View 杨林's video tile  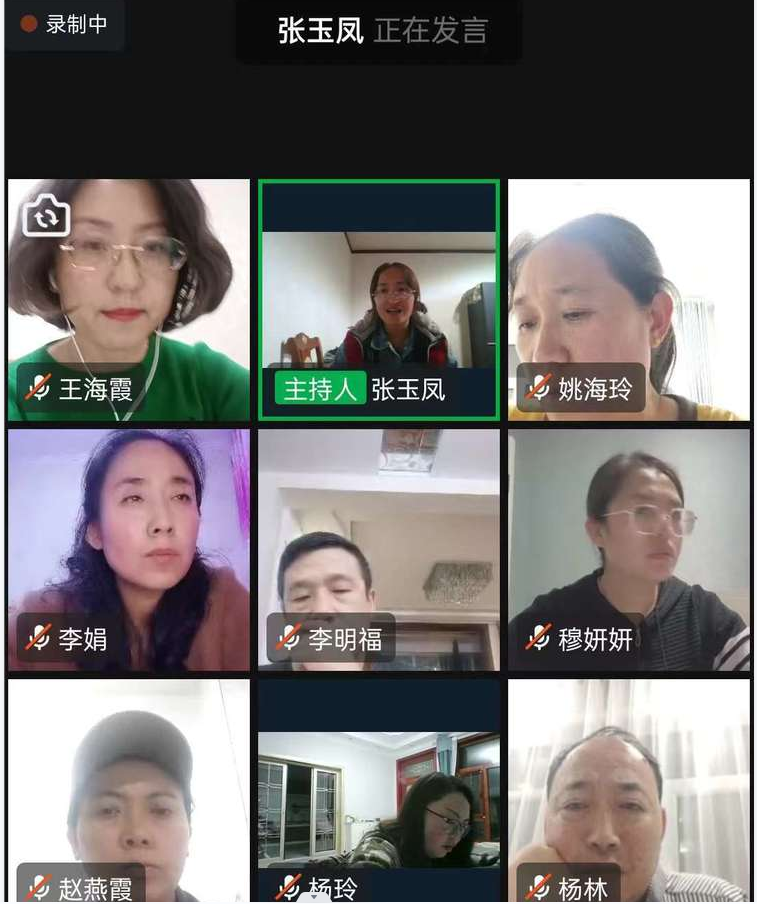click(x=628, y=790)
